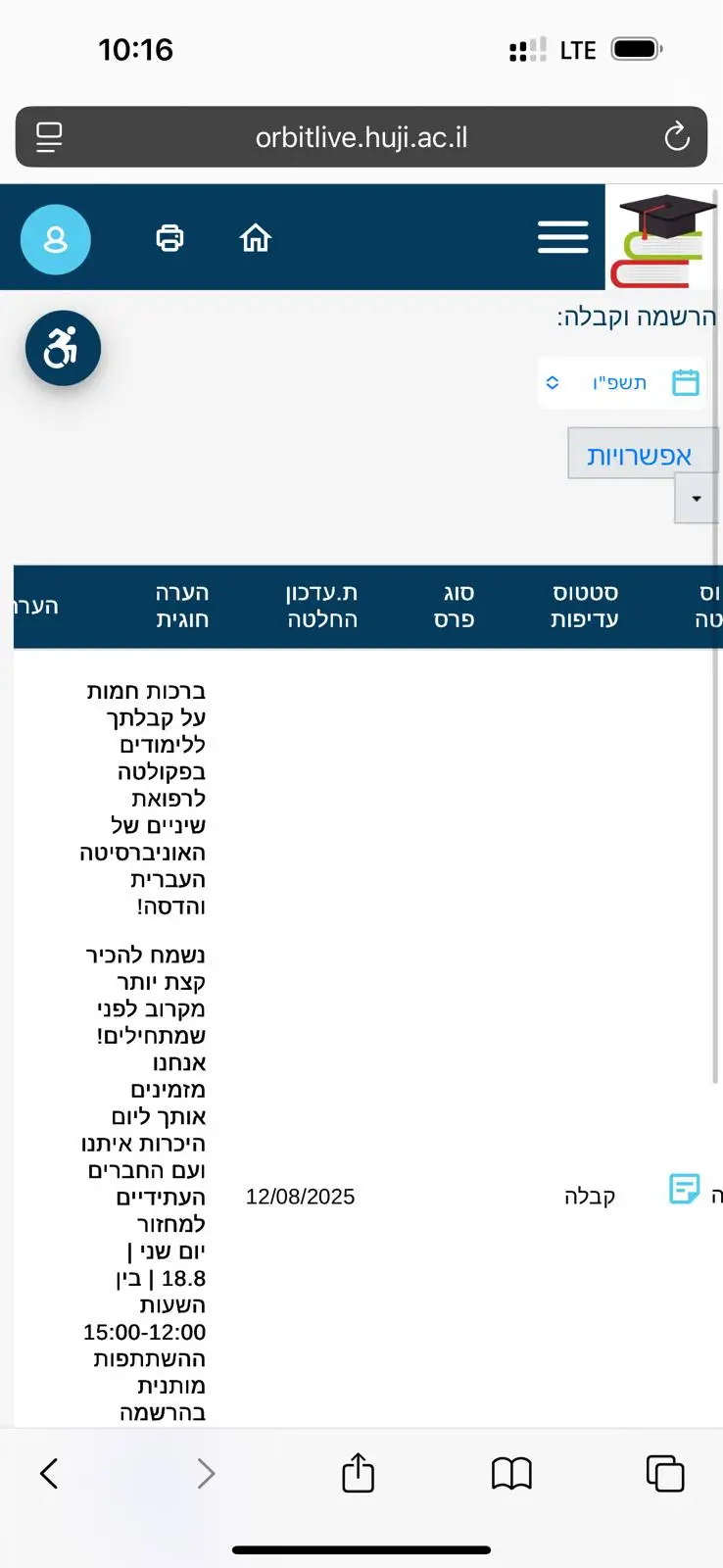Share this page from browser toolbar

tap(358, 1473)
